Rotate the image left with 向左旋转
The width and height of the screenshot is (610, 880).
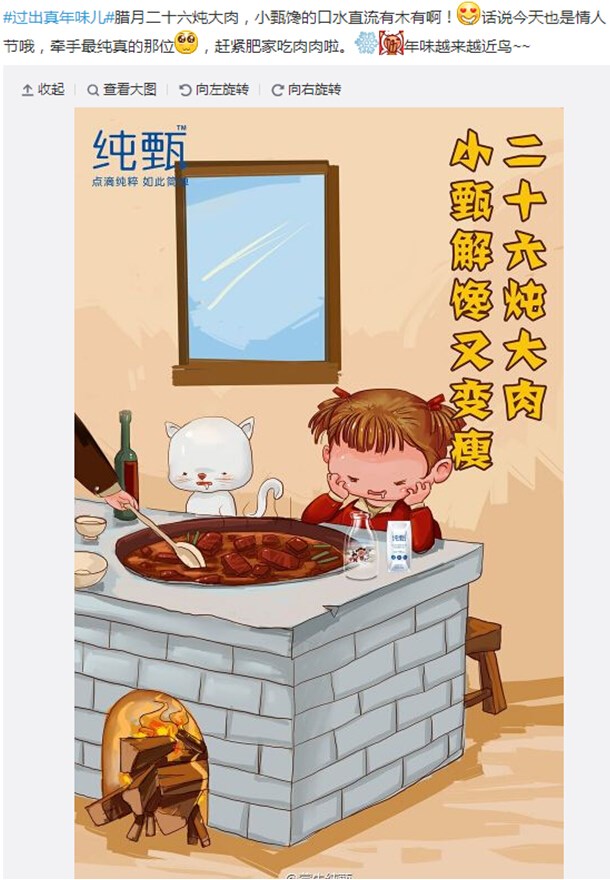pyautogui.click(x=214, y=89)
